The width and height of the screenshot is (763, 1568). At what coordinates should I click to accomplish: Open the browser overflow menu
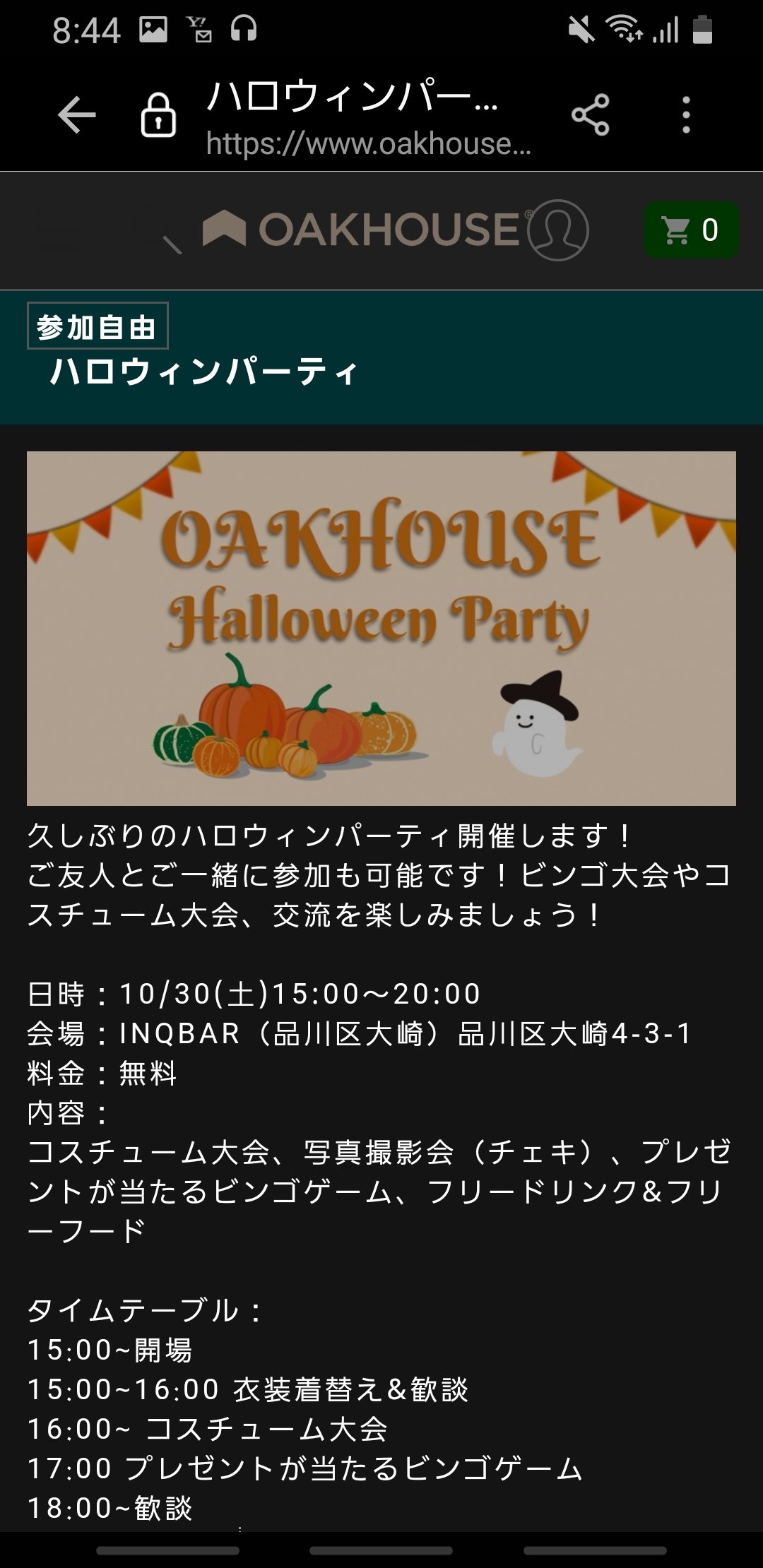686,115
